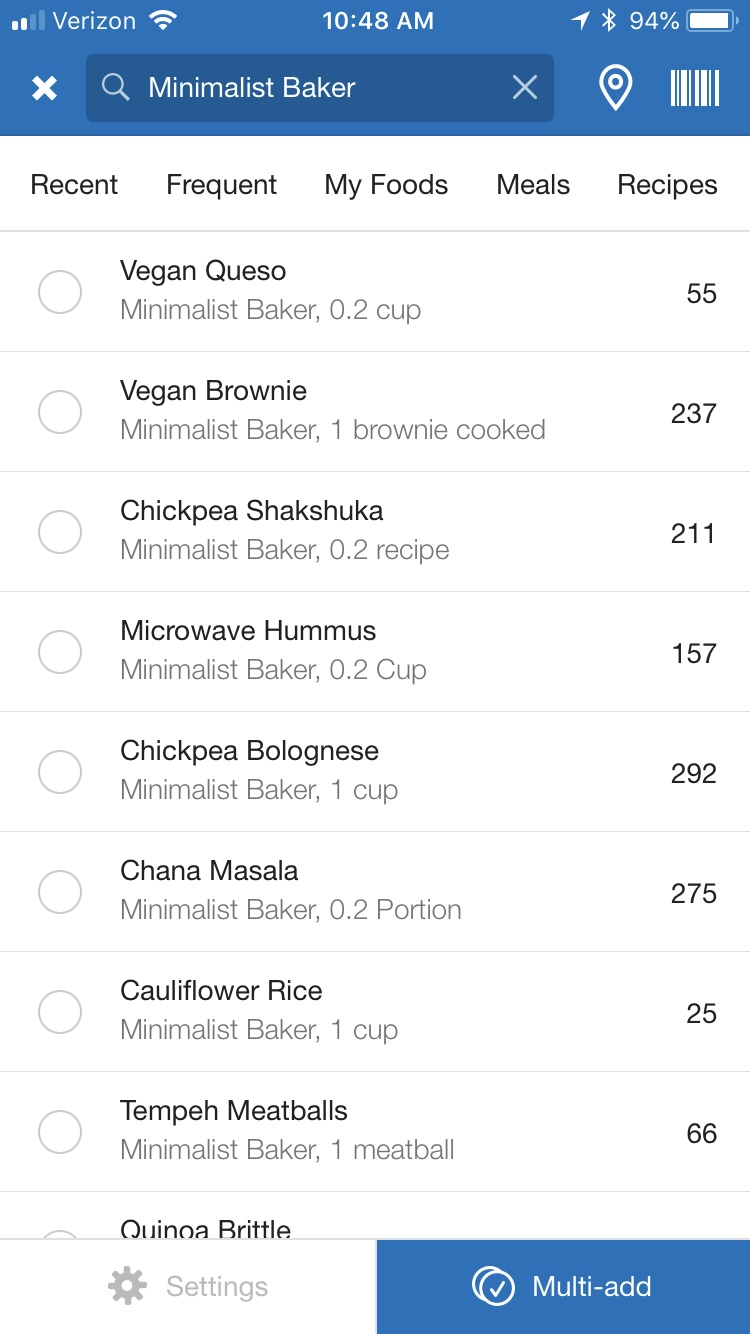Switch to the Recipes tab
This screenshot has height=1334, width=750.
point(667,185)
